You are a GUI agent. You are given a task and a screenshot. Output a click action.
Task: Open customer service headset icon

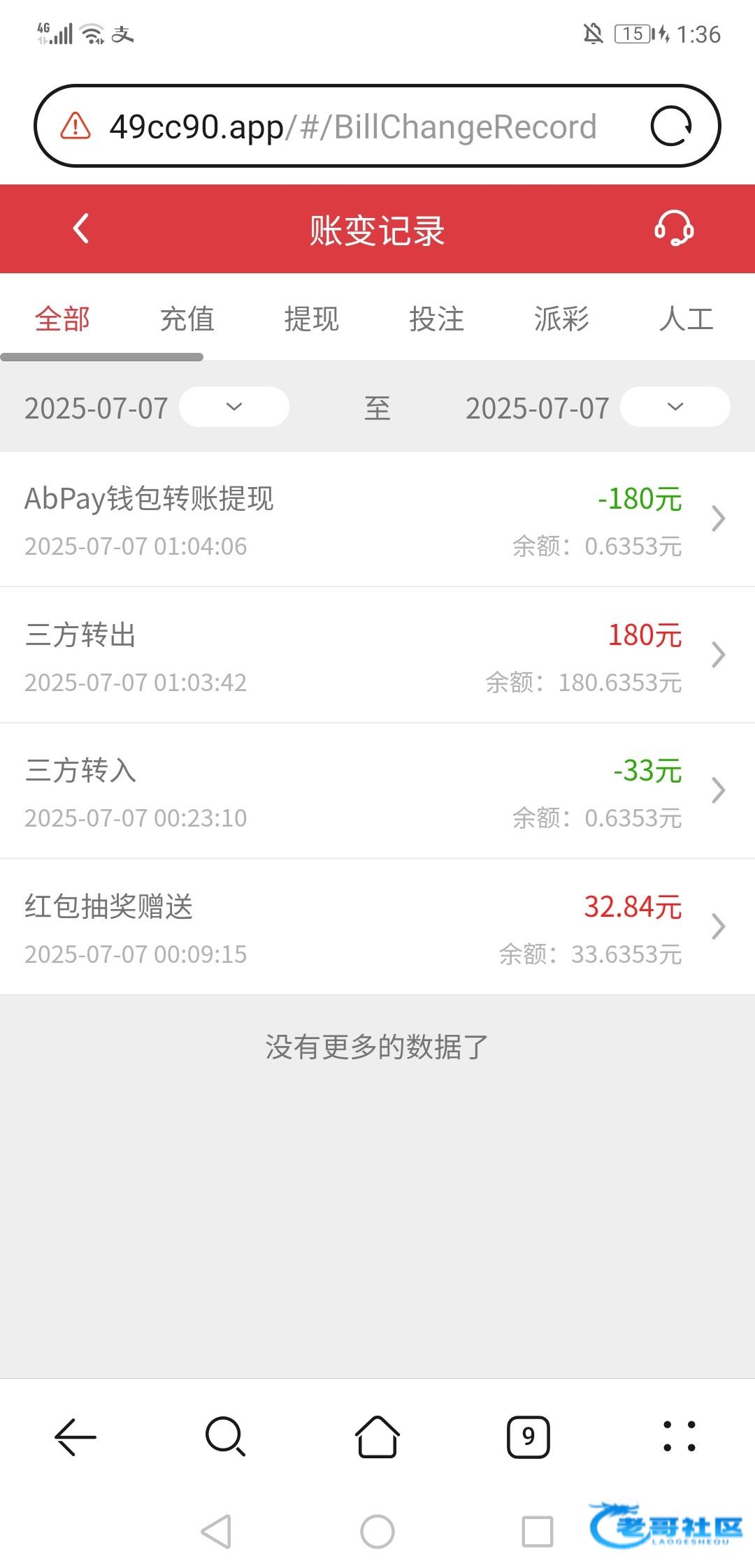coord(673,229)
